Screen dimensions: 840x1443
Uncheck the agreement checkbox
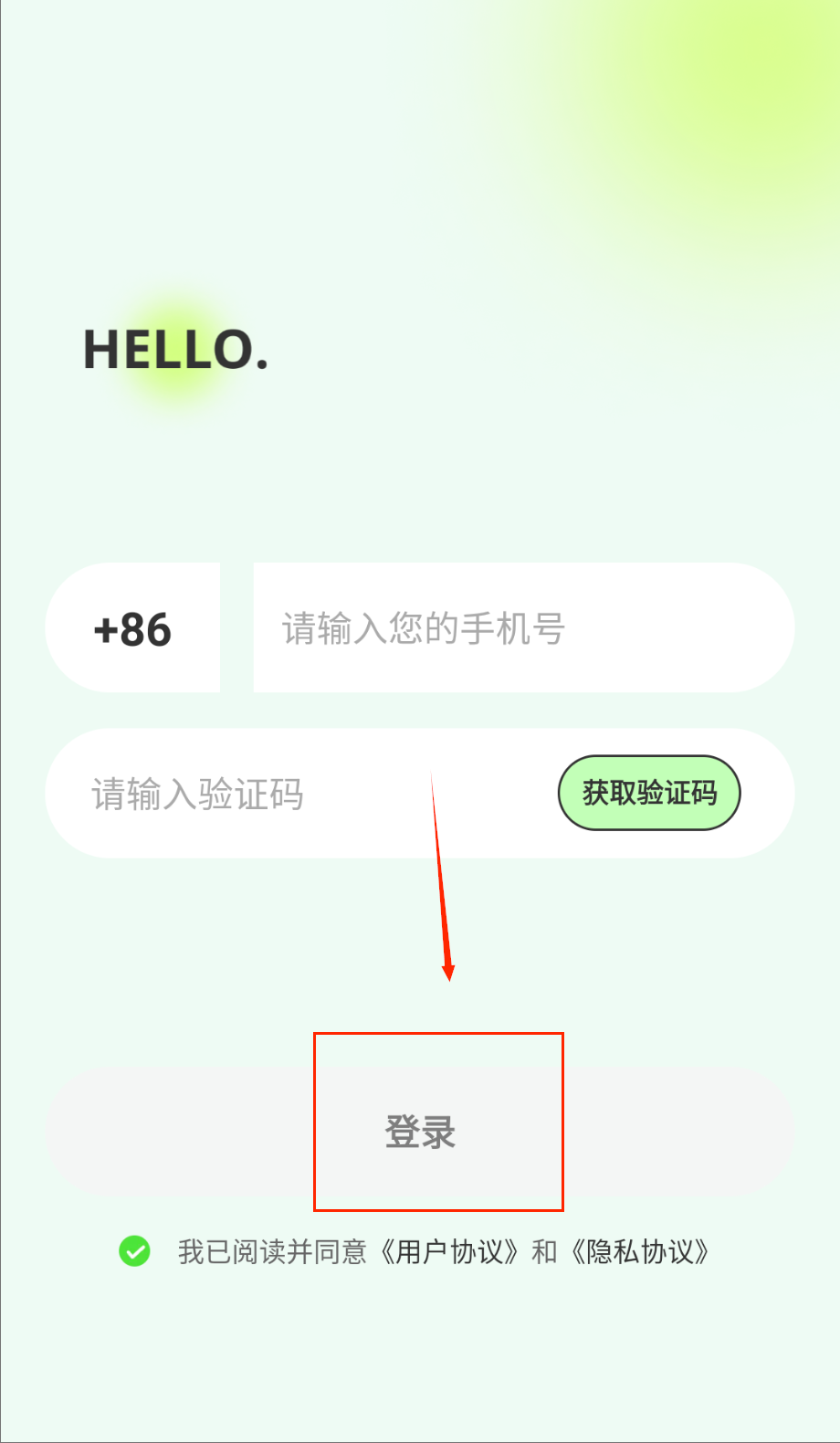pyautogui.click(x=135, y=1251)
